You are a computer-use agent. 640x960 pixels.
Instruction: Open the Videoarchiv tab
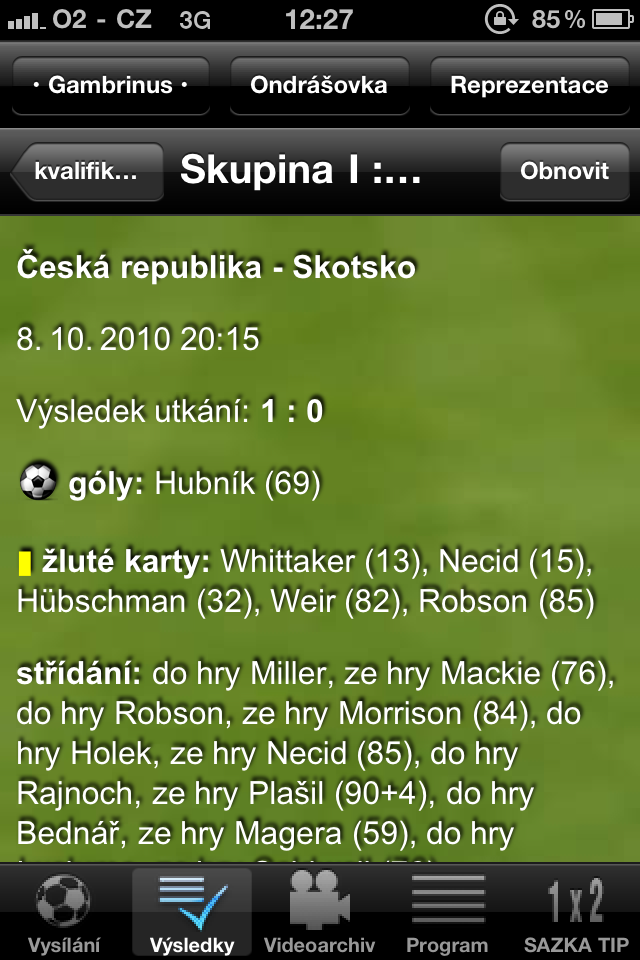coord(319,912)
